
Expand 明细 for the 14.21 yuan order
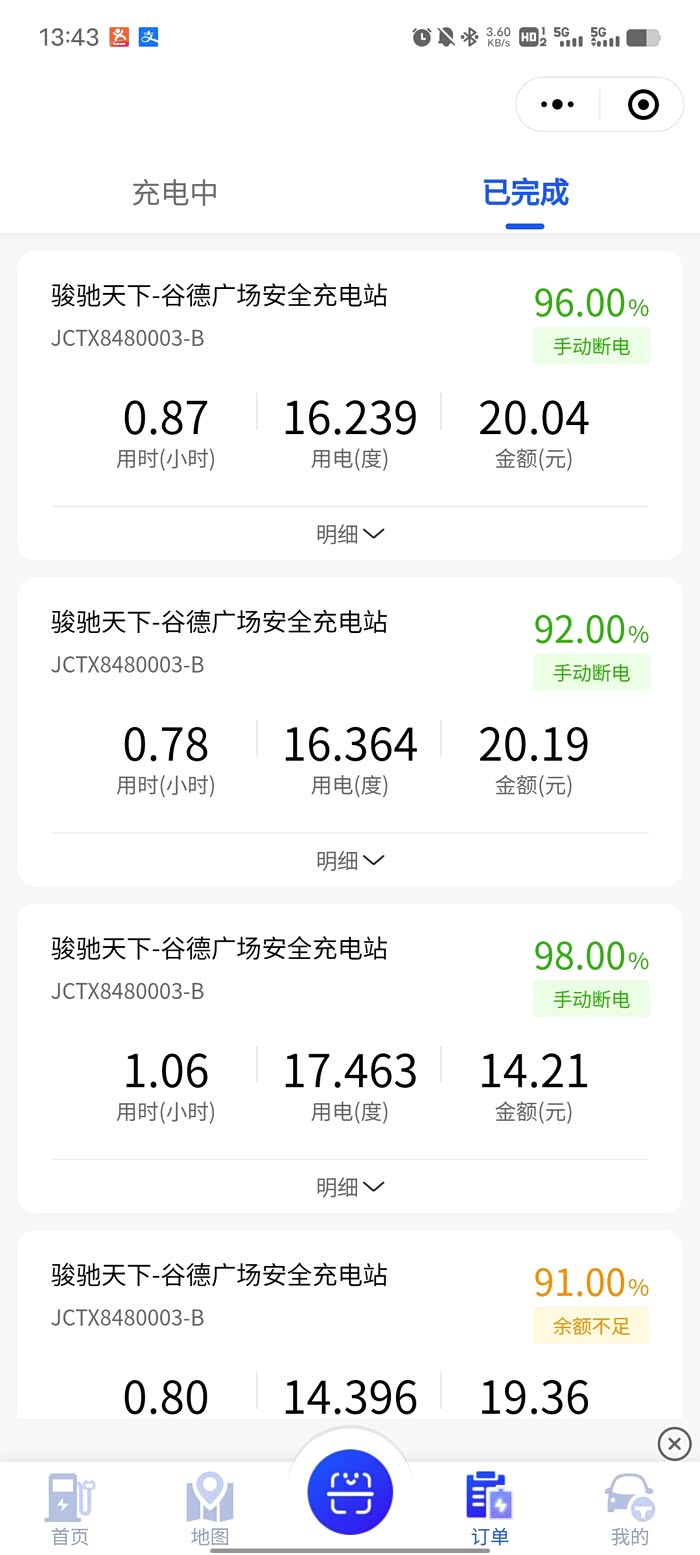pyautogui.click(x=350, y=1187)
